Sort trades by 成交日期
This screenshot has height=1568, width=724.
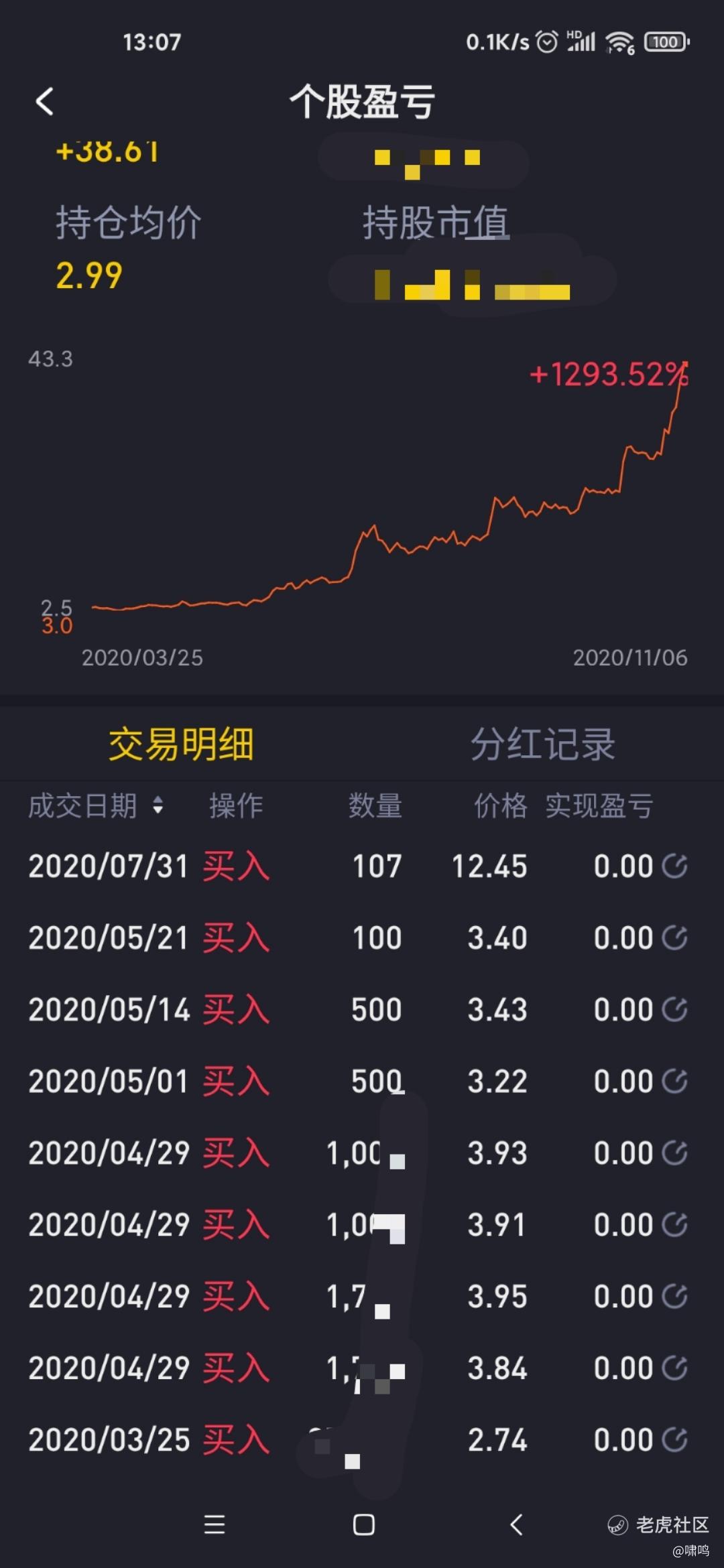[95, 805]
